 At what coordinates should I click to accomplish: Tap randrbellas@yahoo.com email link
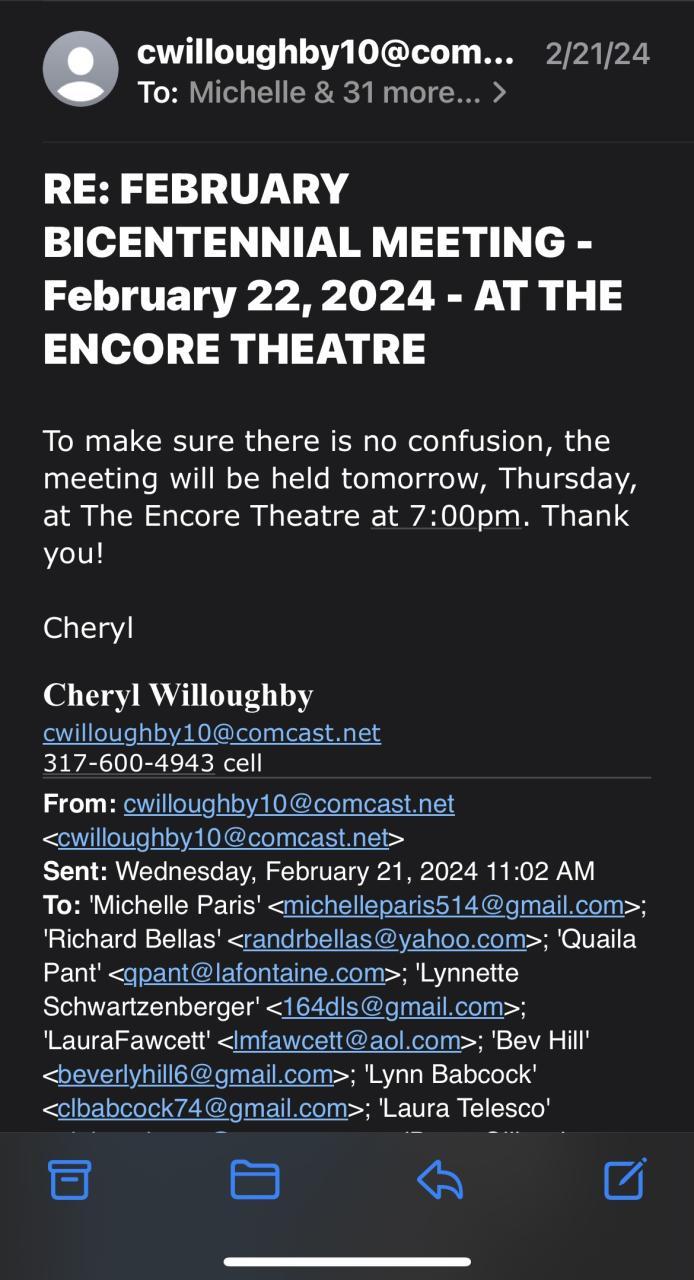tap(385, 939)
